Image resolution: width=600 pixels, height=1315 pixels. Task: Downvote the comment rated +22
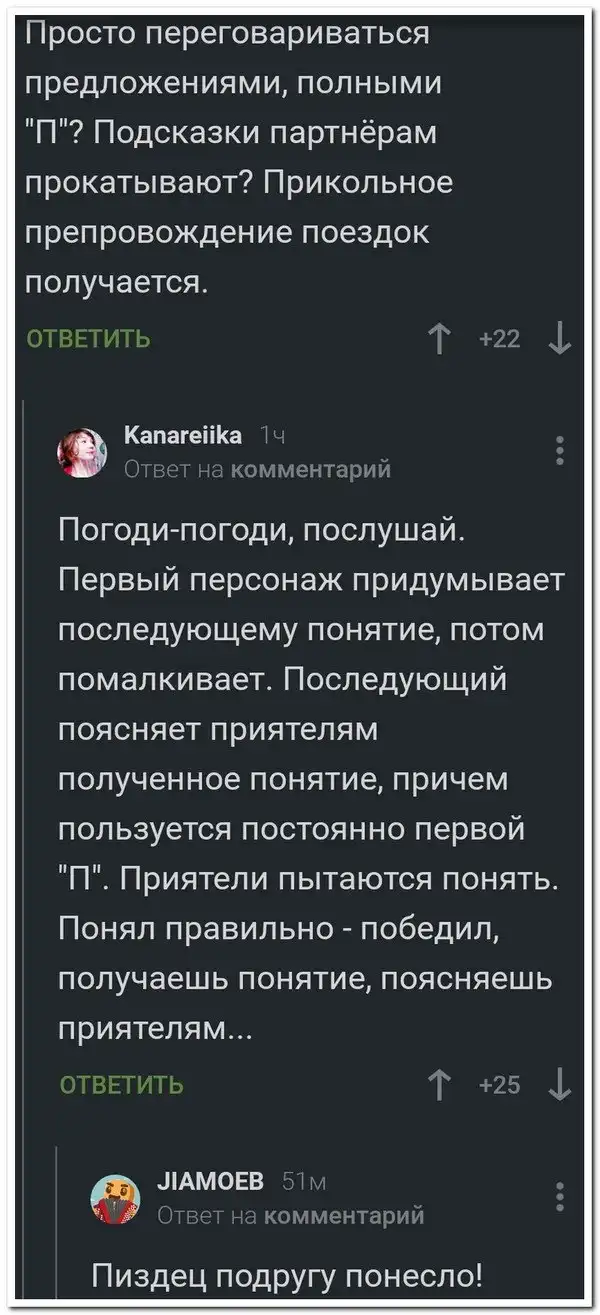click(x=559, y=340)
